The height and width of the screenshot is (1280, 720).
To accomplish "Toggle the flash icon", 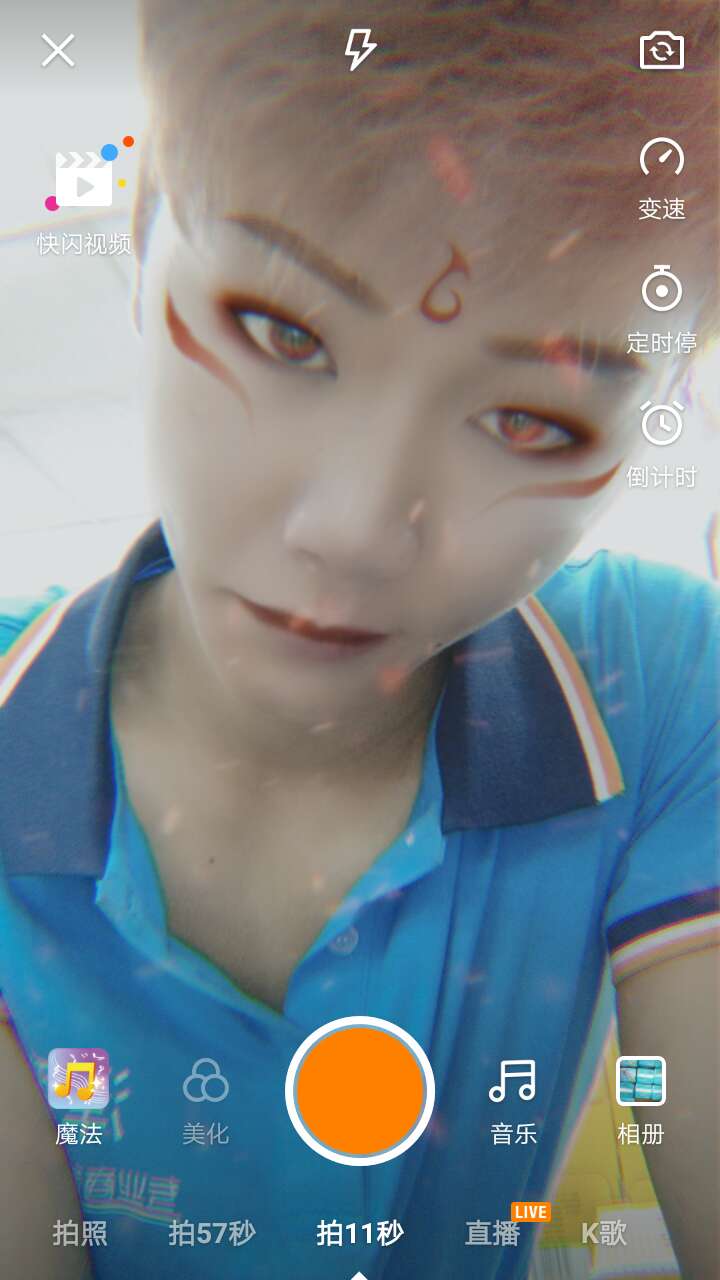I will coord(360,49).
